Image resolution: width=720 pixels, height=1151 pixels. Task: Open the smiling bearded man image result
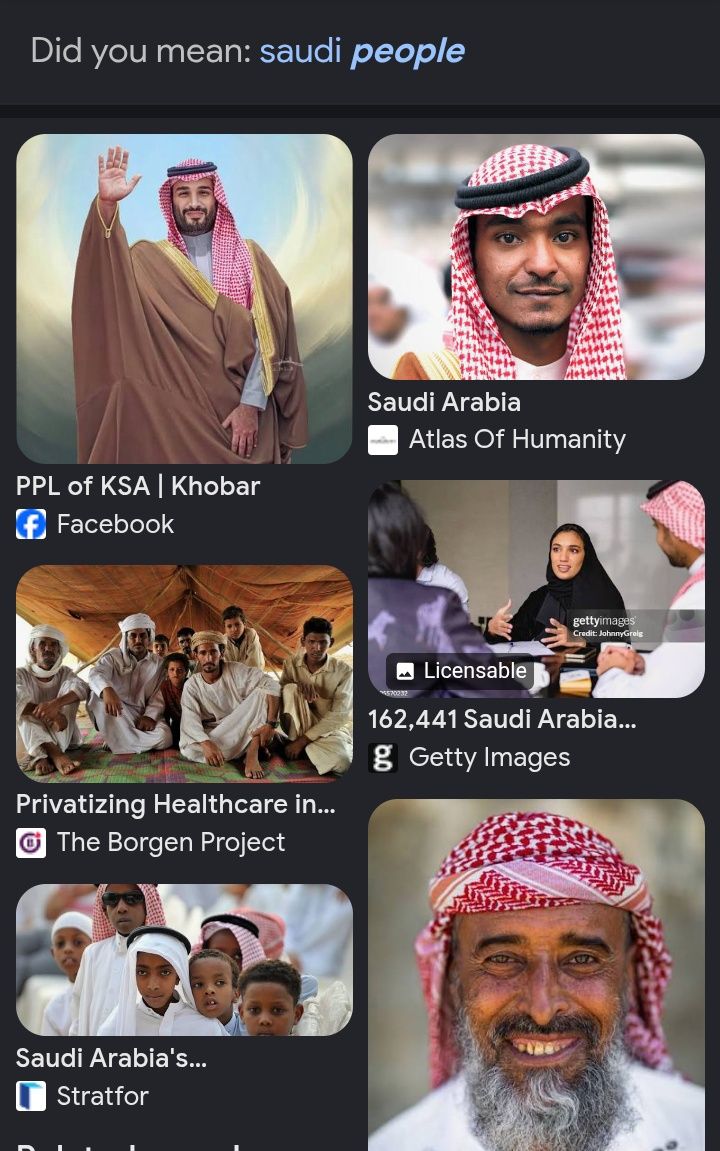(x=536, y=975)
